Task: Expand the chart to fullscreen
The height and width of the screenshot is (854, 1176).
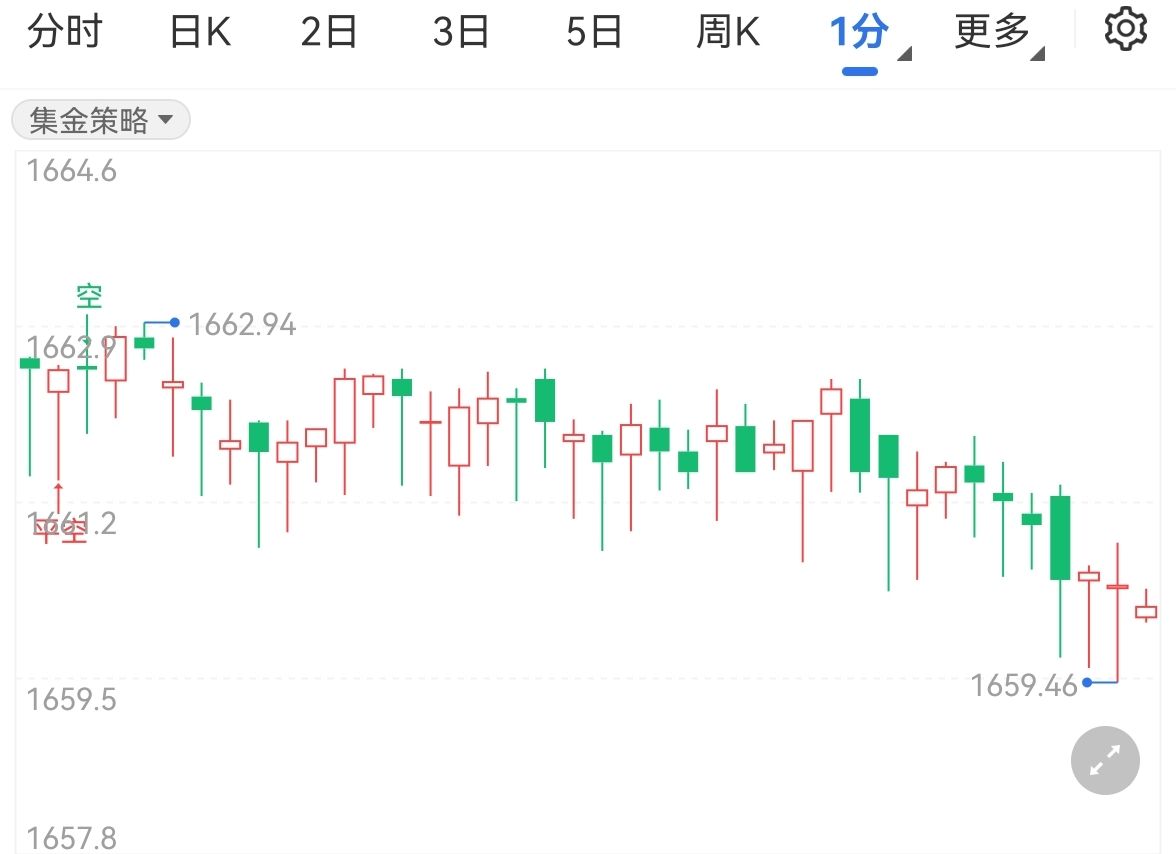Action: (1104, 761)
